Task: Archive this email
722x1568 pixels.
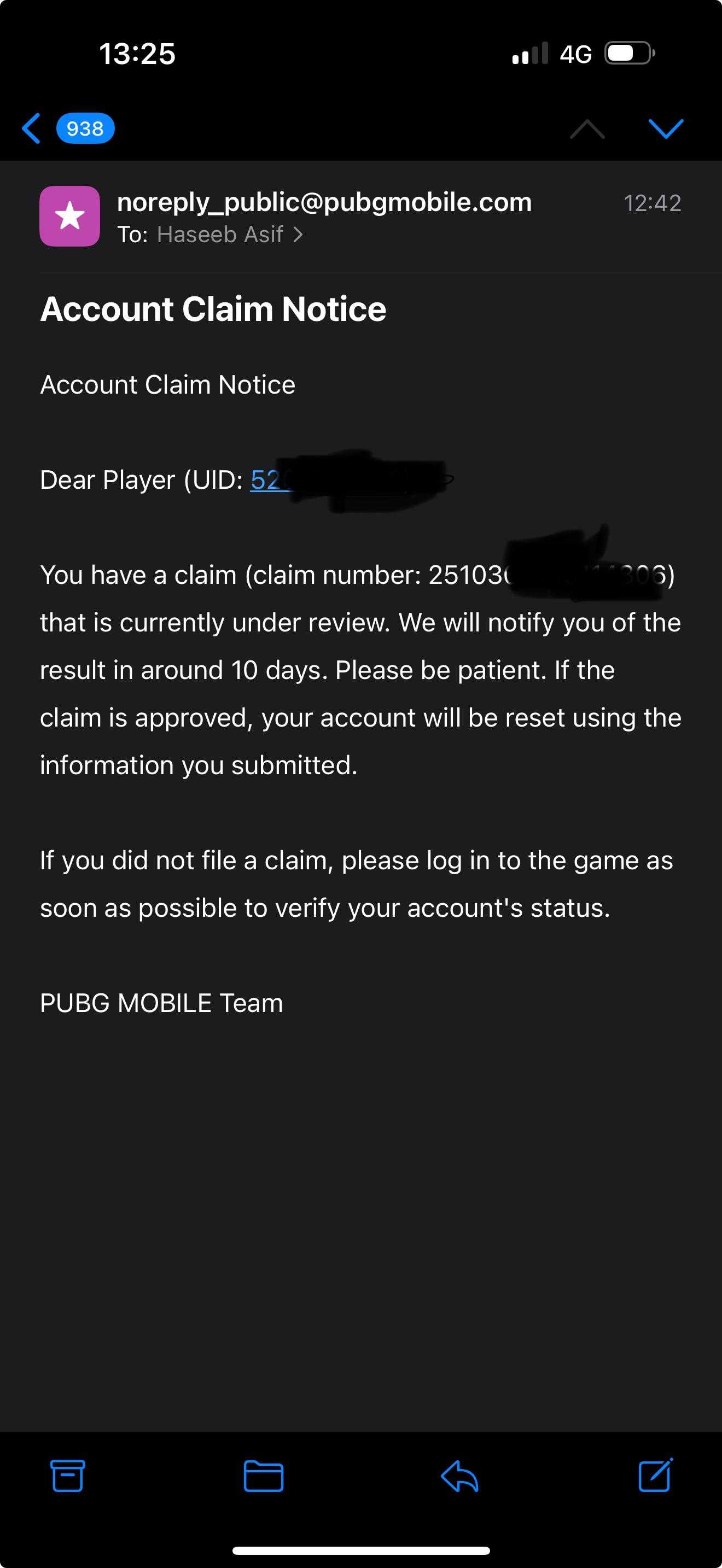Action: coord(67,1476)
